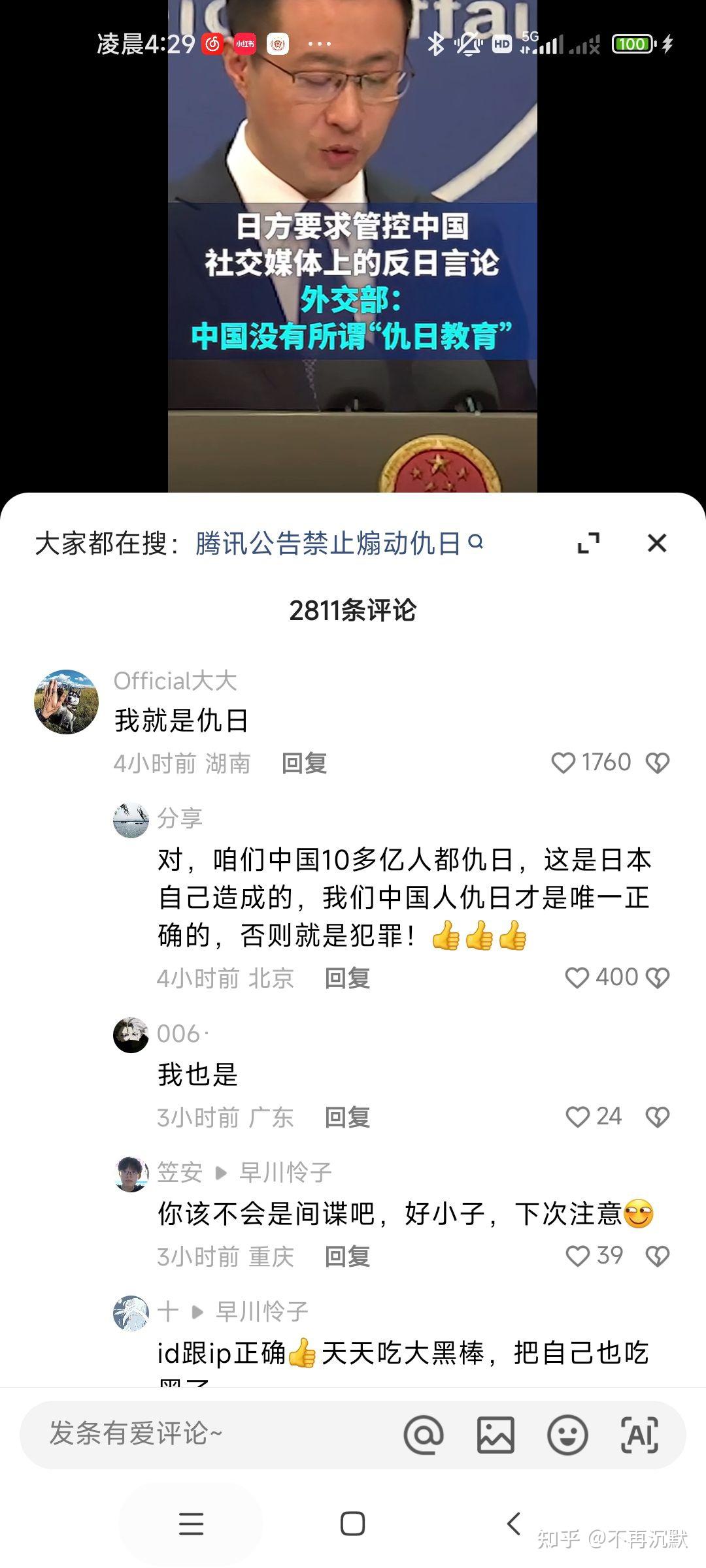Image resolution: width=706 pixels, height=1568 pixels.
Task: Dislike 笠安's comment
Action: tap(657, 1256)
